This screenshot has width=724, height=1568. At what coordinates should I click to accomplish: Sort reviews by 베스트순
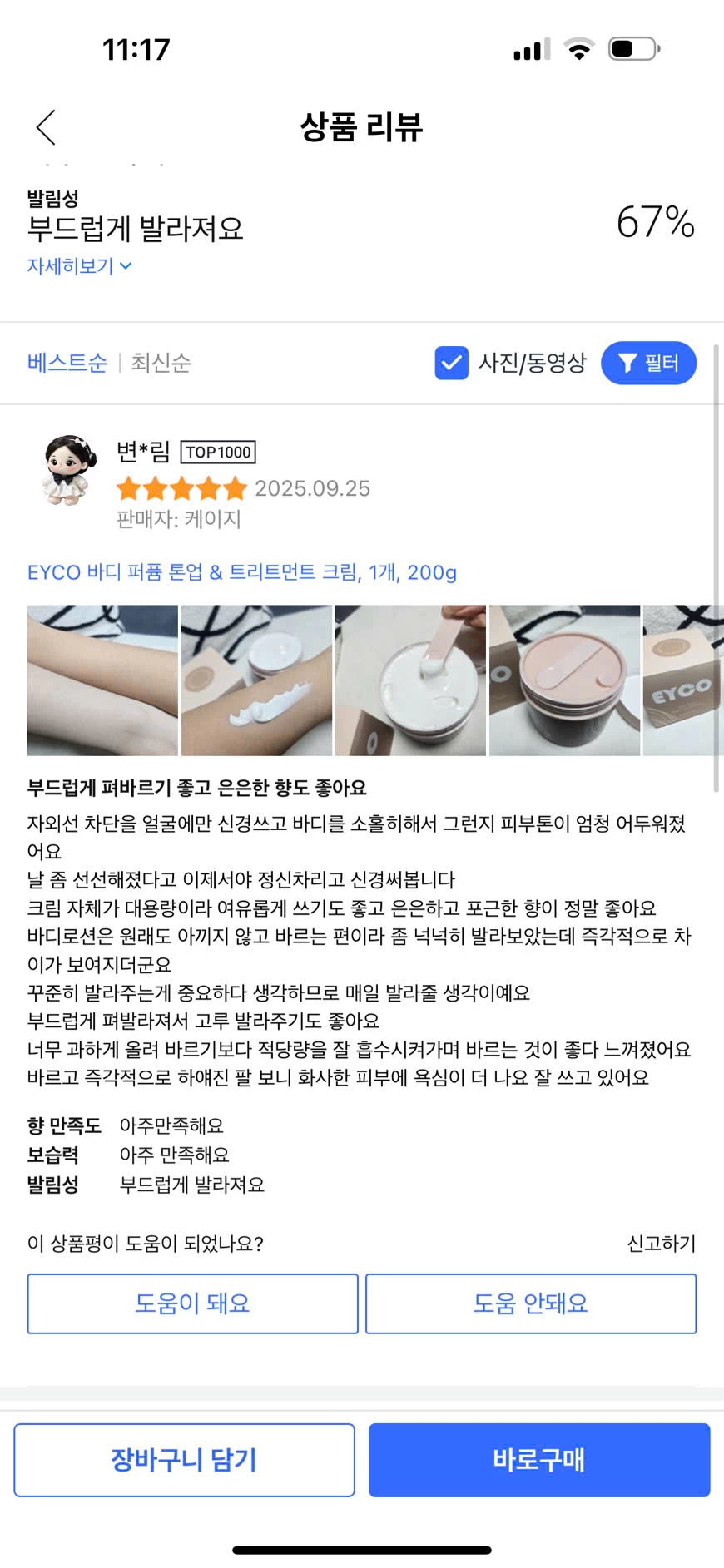(67, 363)
